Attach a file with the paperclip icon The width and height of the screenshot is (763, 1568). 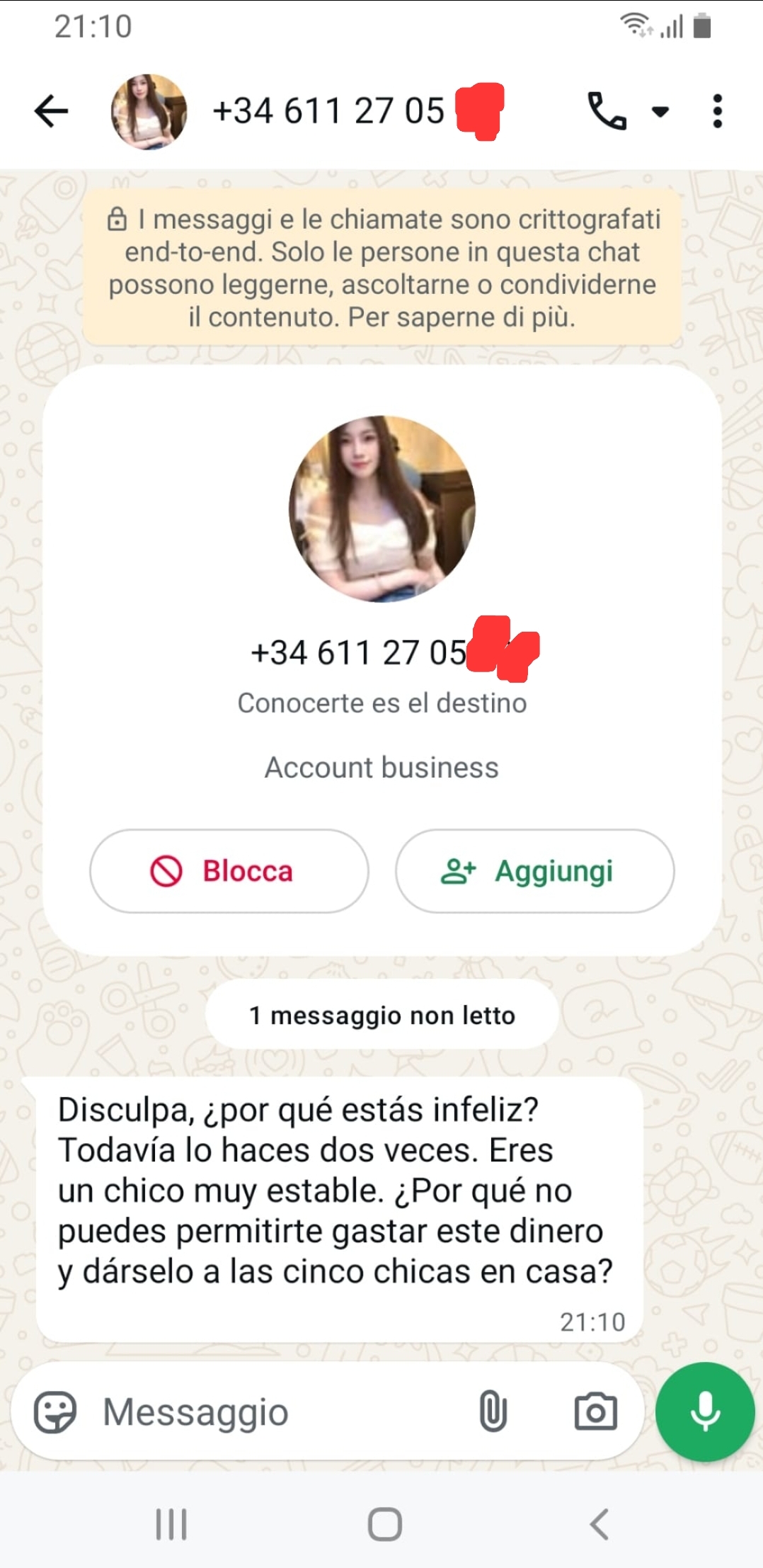[493, 1411]
